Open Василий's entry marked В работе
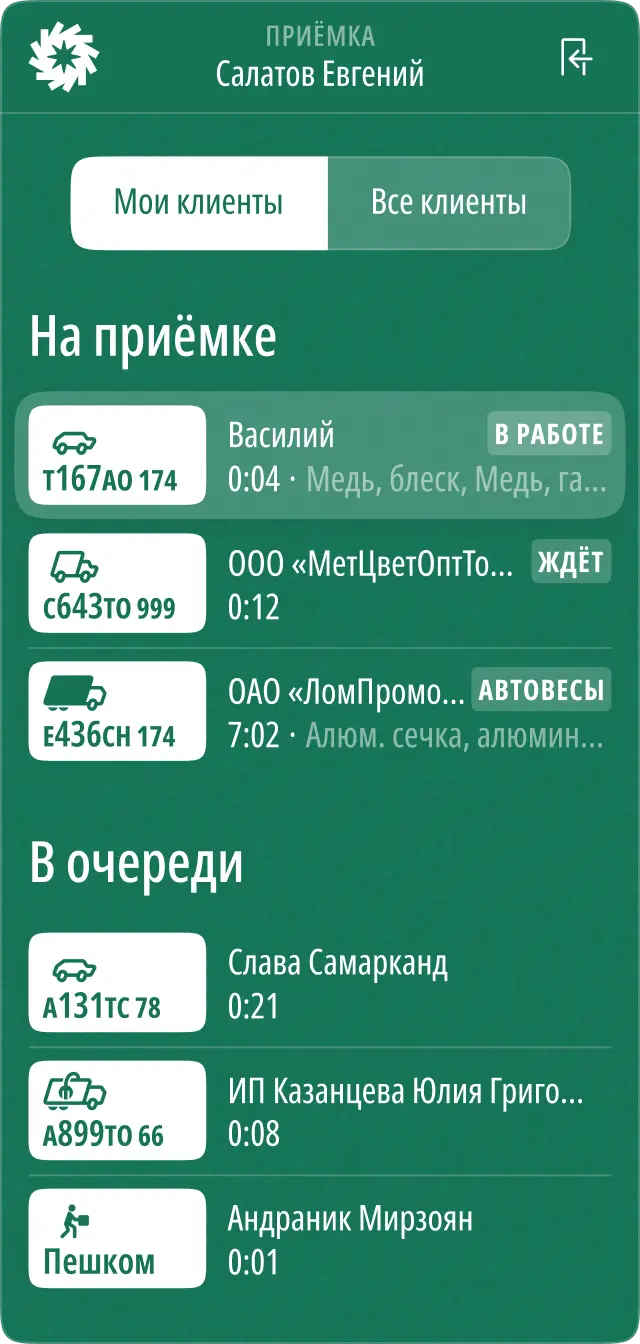Viewport: 640px width, 1344px height. pyautogui.click(x=320, y=455)
